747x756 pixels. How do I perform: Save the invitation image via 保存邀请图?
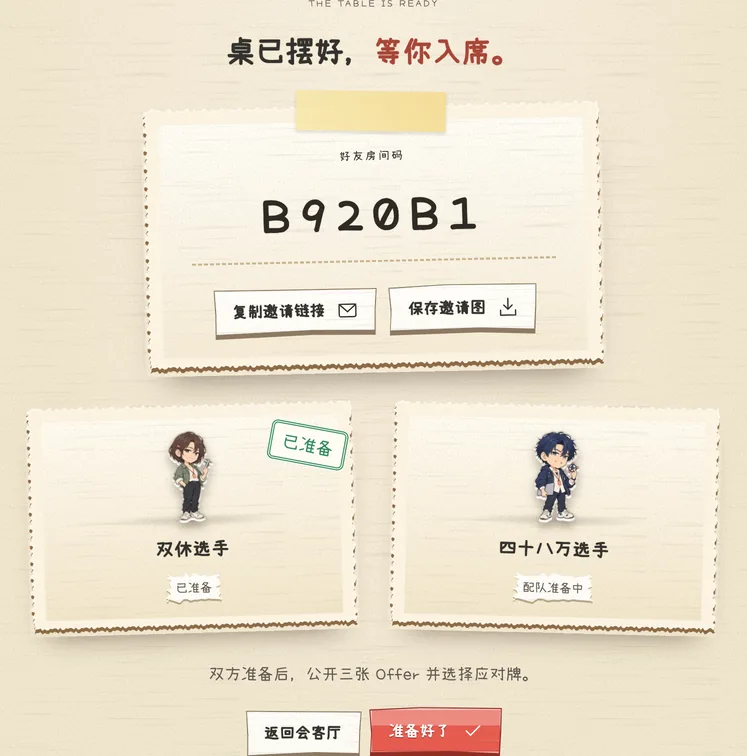[462, 308]
